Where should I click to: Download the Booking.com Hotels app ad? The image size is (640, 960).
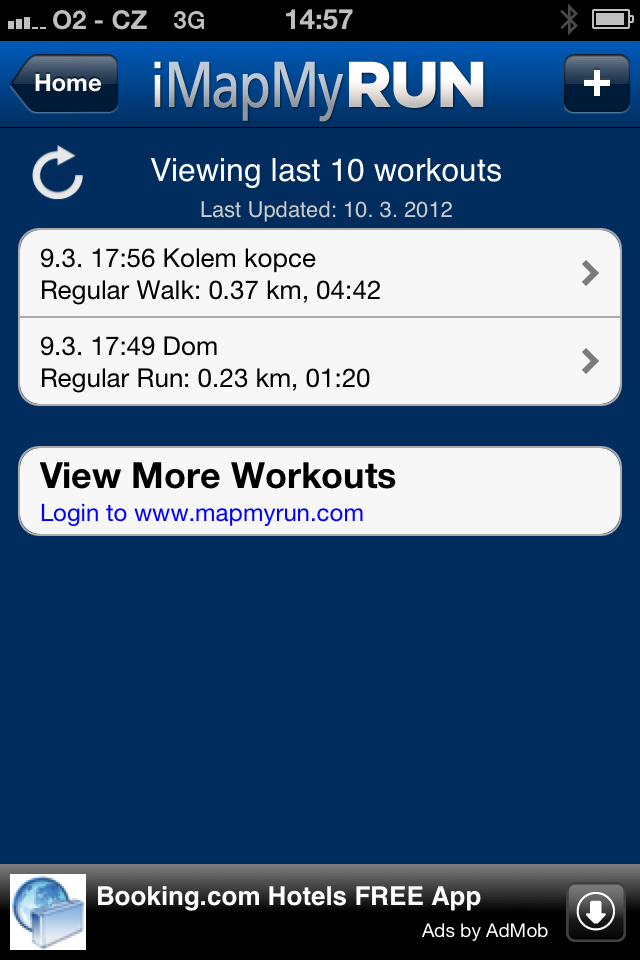[595, 912]
